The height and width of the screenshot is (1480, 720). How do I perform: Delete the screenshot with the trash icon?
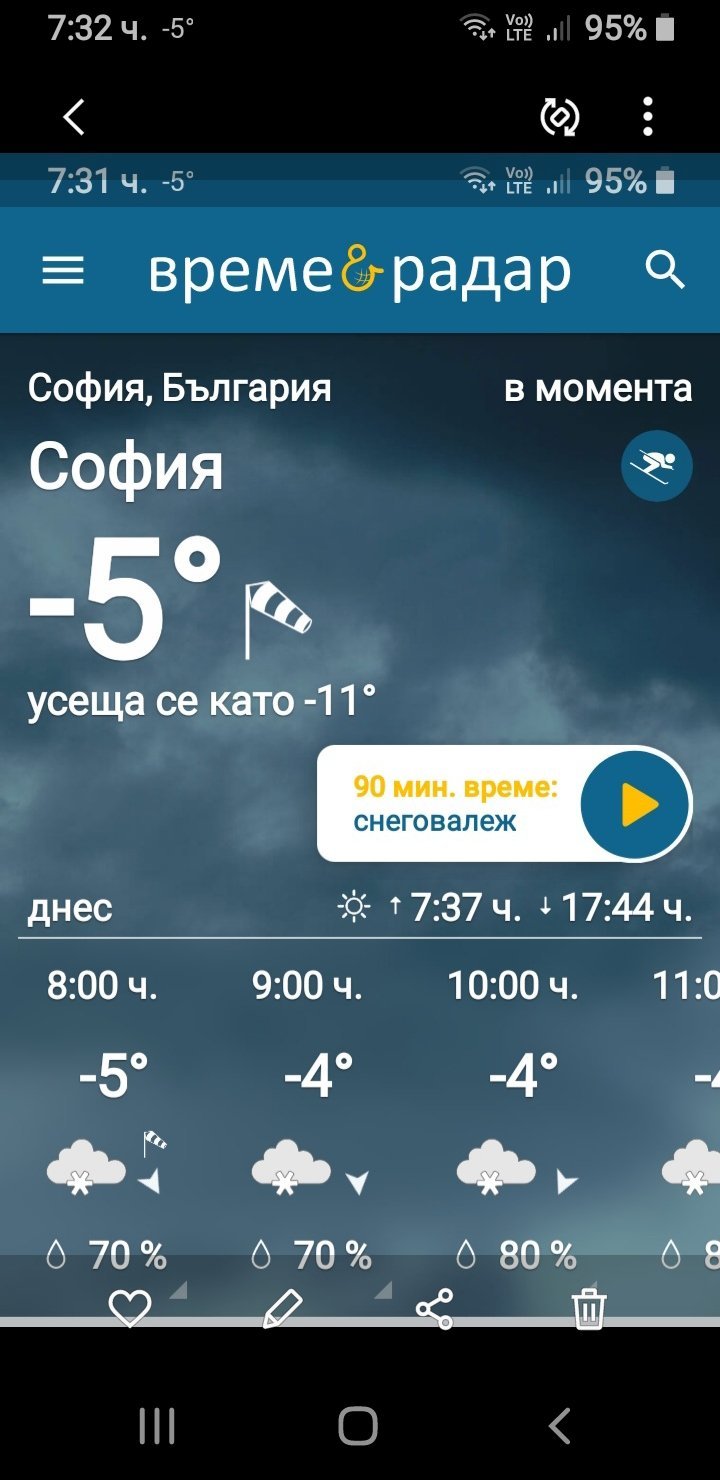[589, 1308]
